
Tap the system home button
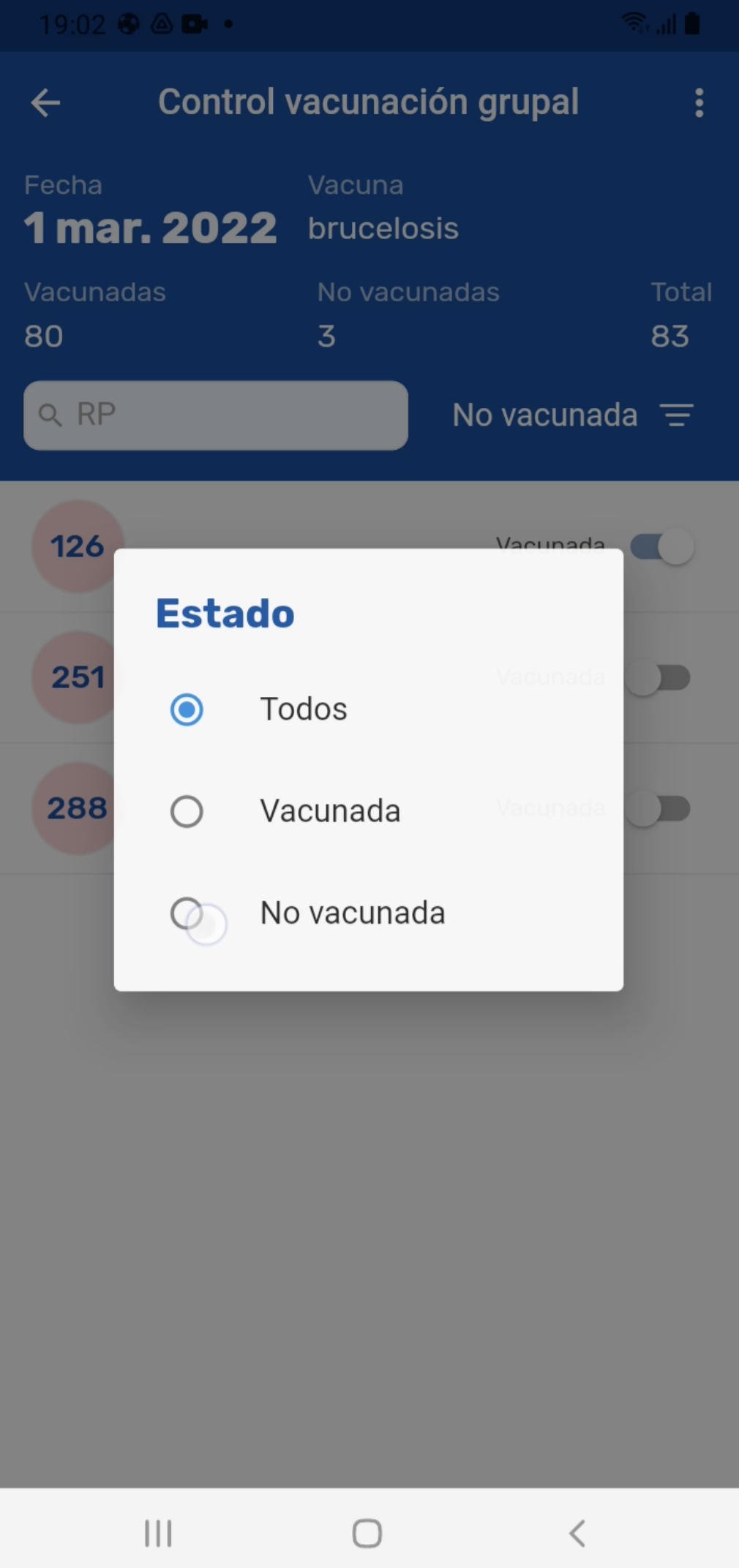[367, 1533]
